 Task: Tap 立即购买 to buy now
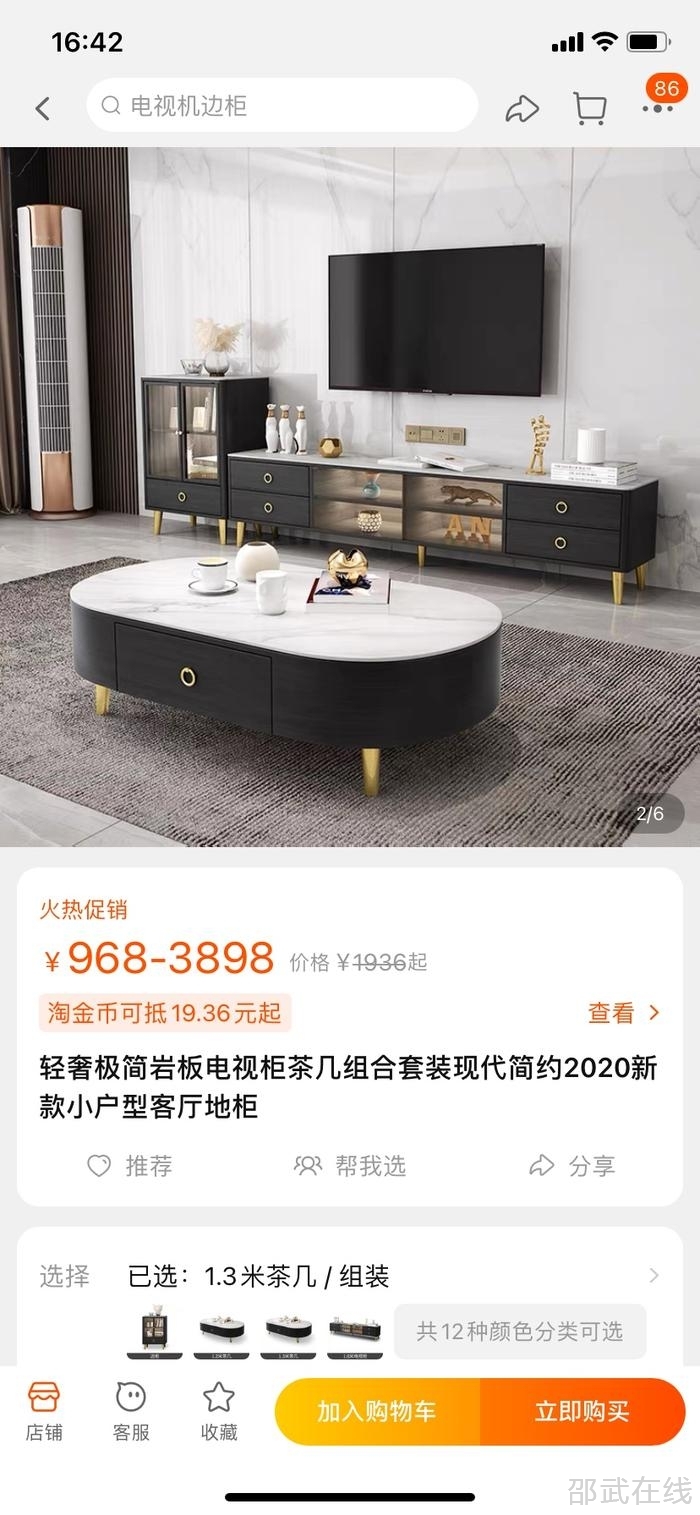[x=582, y=1411]
